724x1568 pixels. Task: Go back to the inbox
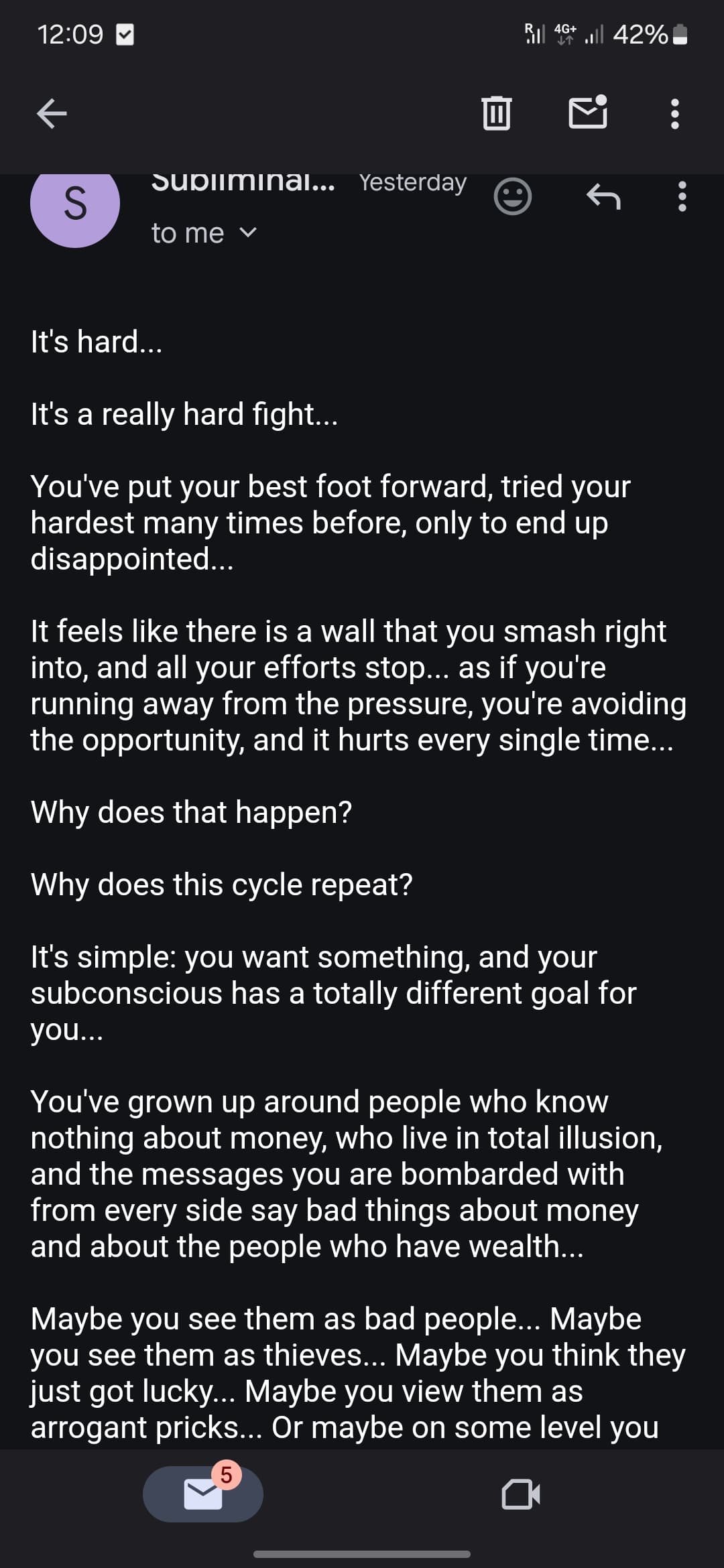(x=52, y=113)
